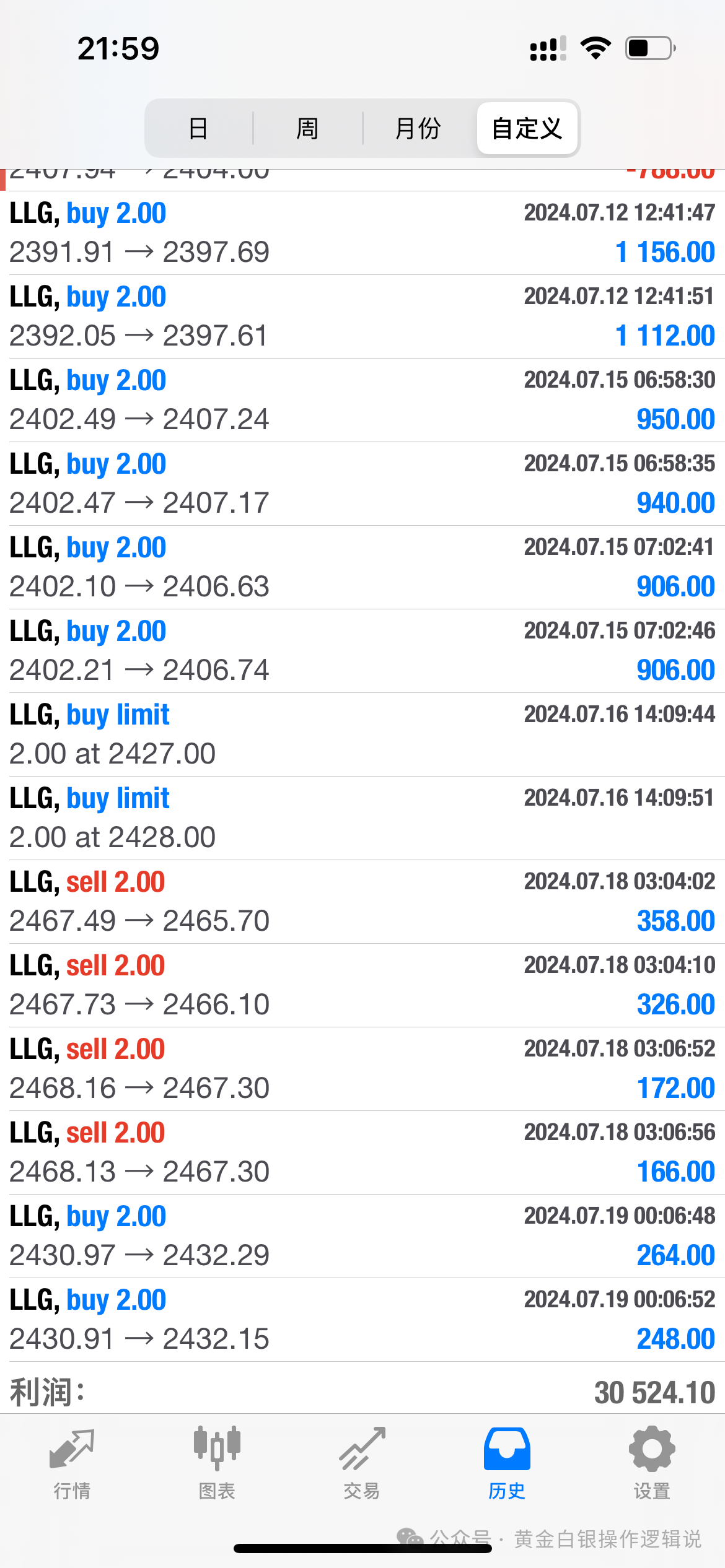Expand the sell trade with 358.00 profit

coord(362,902)
